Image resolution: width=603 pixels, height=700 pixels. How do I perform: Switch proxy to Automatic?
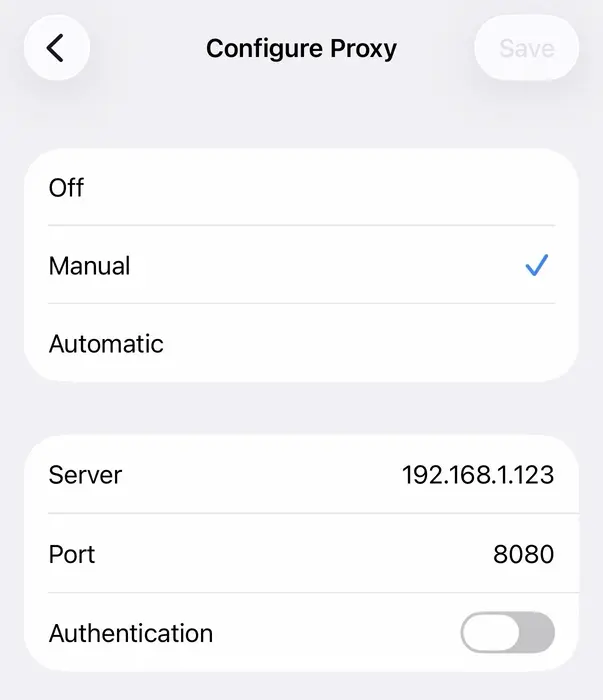(300, 344)
